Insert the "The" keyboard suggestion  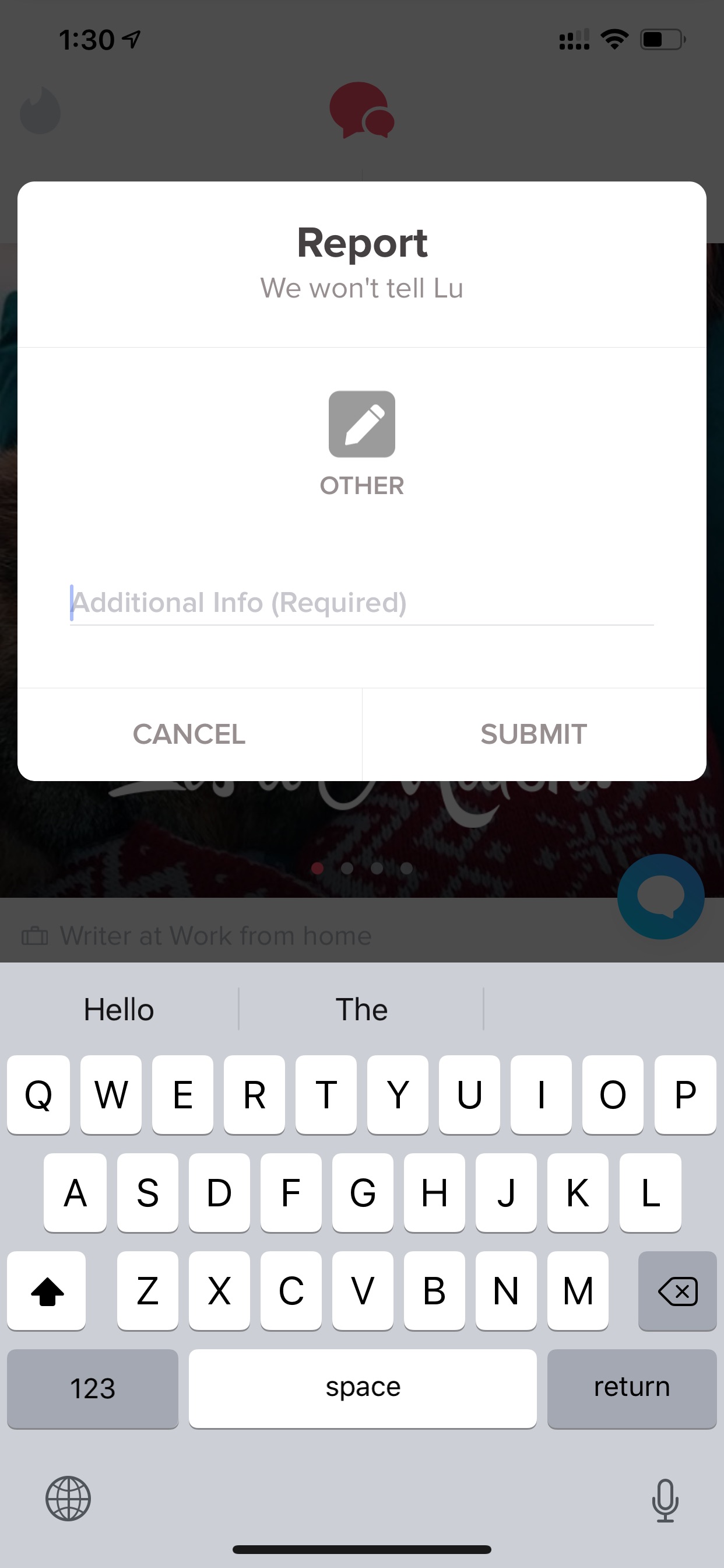pos(361,1009)
